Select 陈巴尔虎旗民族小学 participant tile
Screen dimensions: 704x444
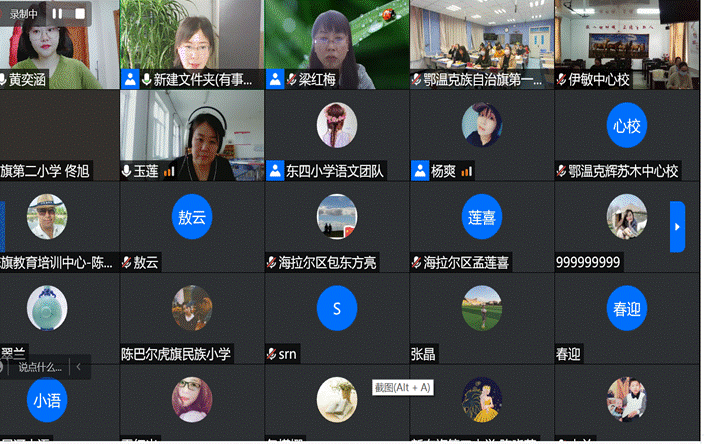coord(191,313)
